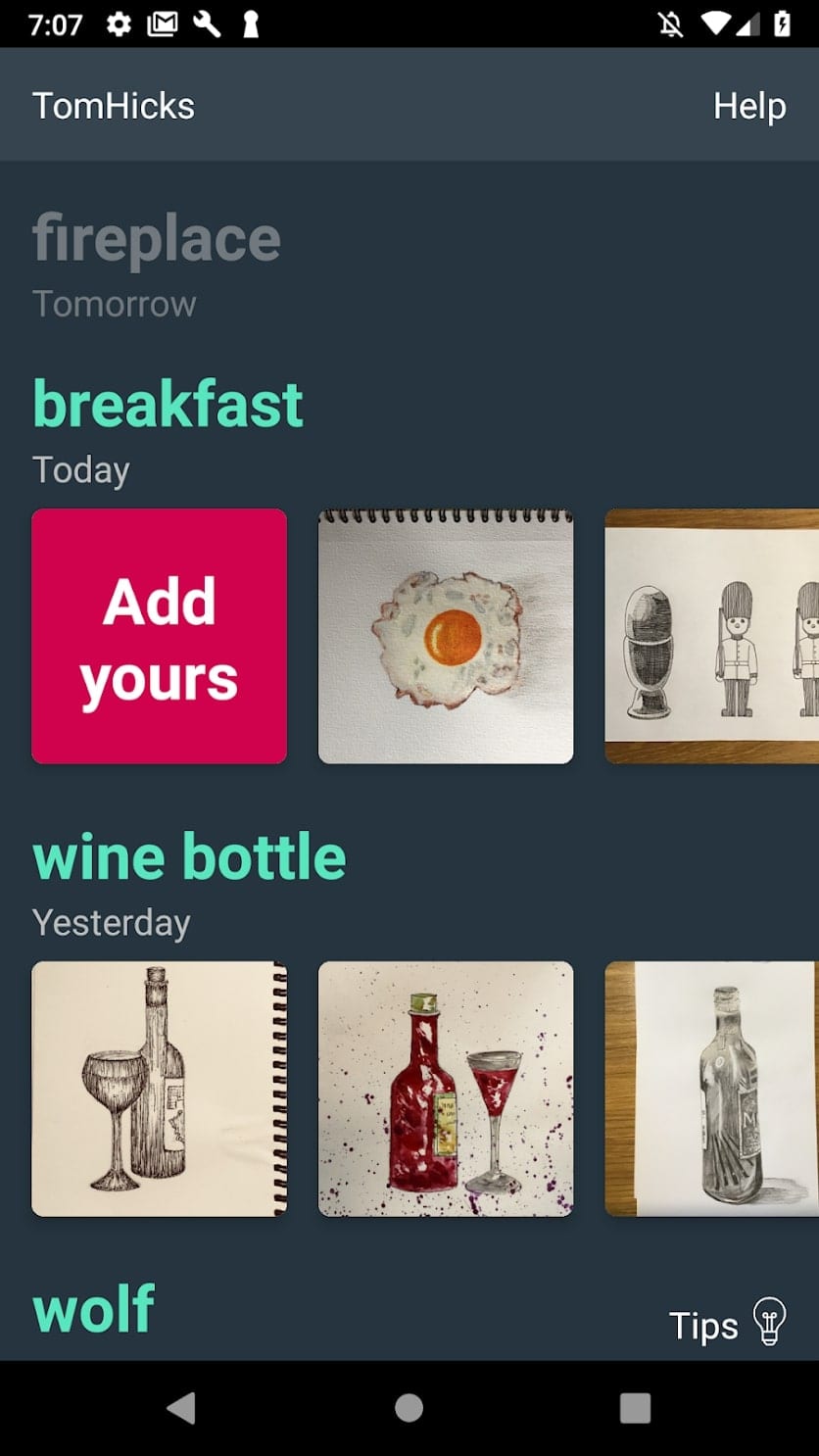Go back with system navigation
Viewport: 819px width, 1456px height.
pyautogui.click(x=182, y=1408)
